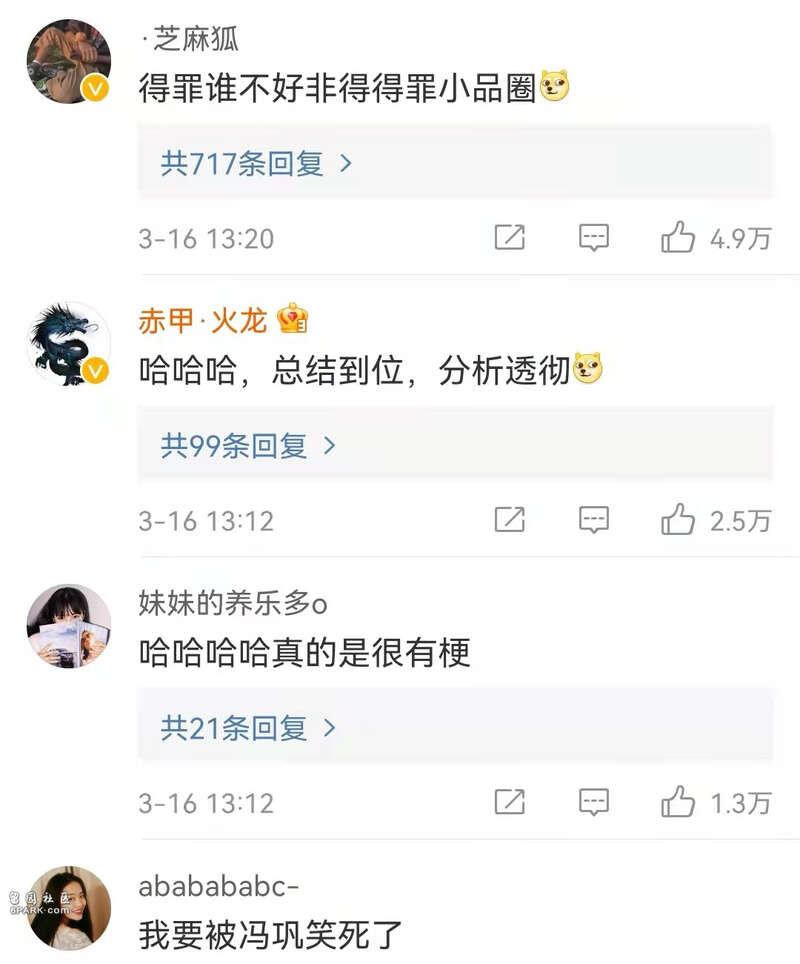The width and height of the screenshot is (800, 964).
Task: Comment on 赤甲·火龙's post
Action: [594, 520]
